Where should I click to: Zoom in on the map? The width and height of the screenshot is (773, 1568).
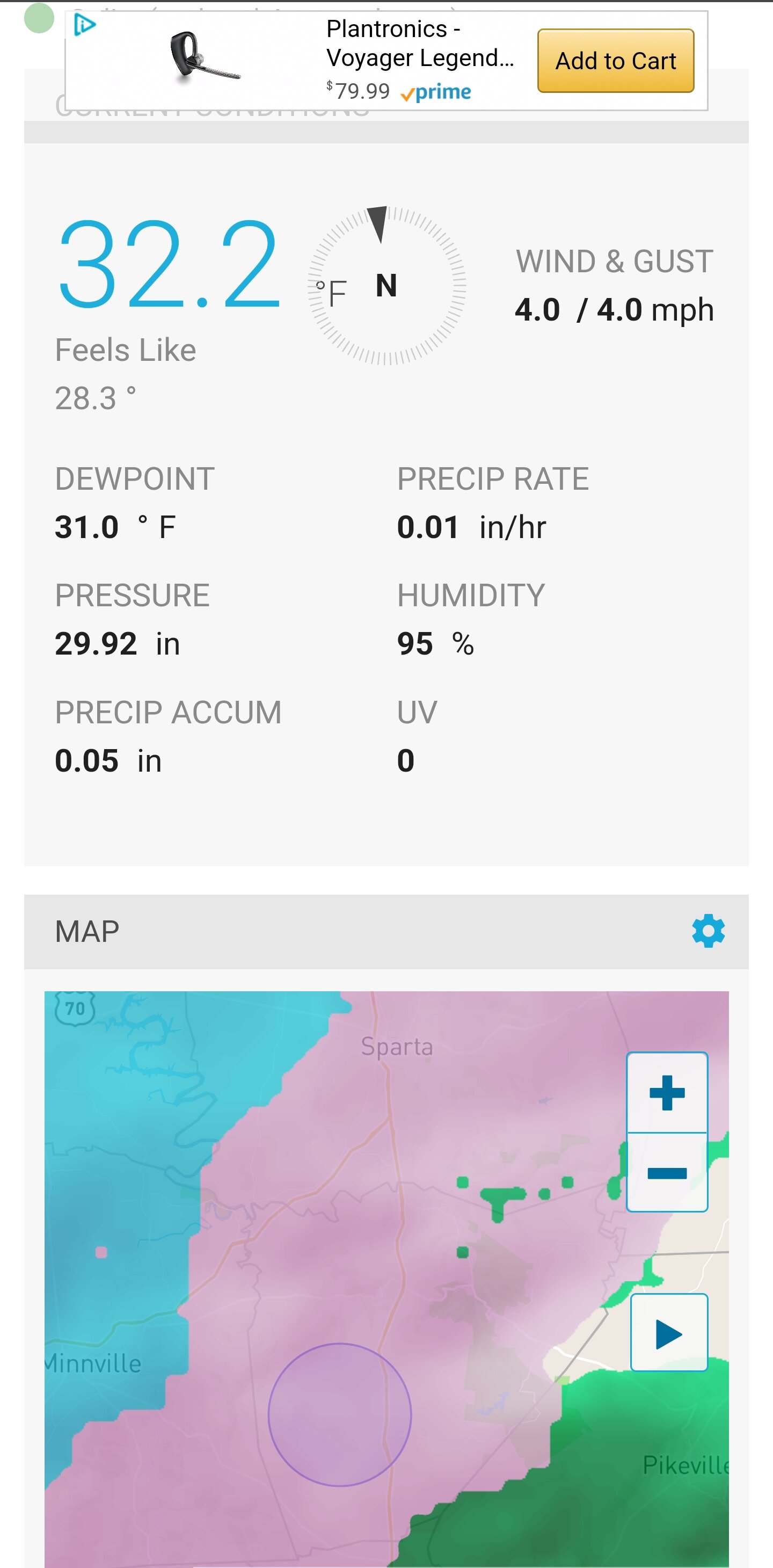[667, 1093]
